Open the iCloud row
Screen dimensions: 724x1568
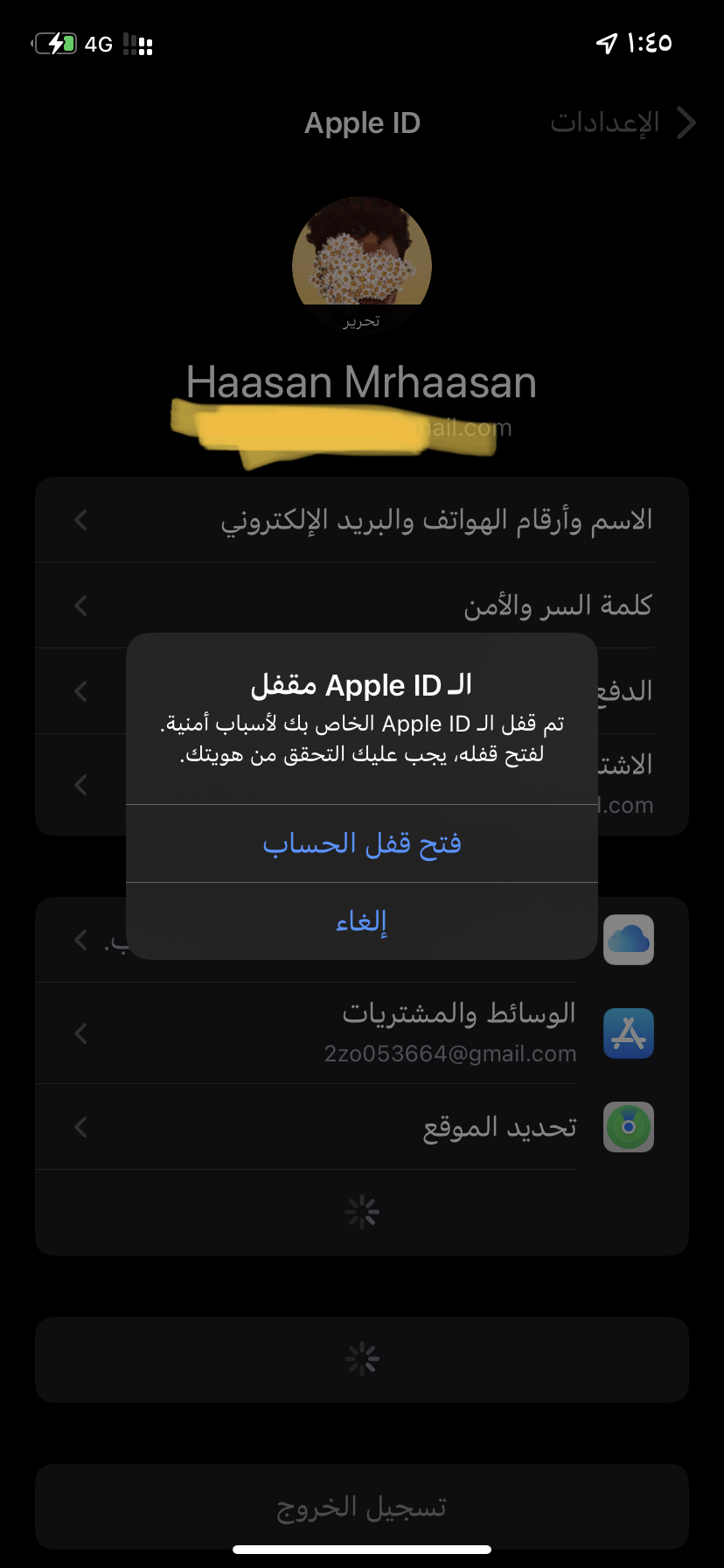[x=628, y=940]
